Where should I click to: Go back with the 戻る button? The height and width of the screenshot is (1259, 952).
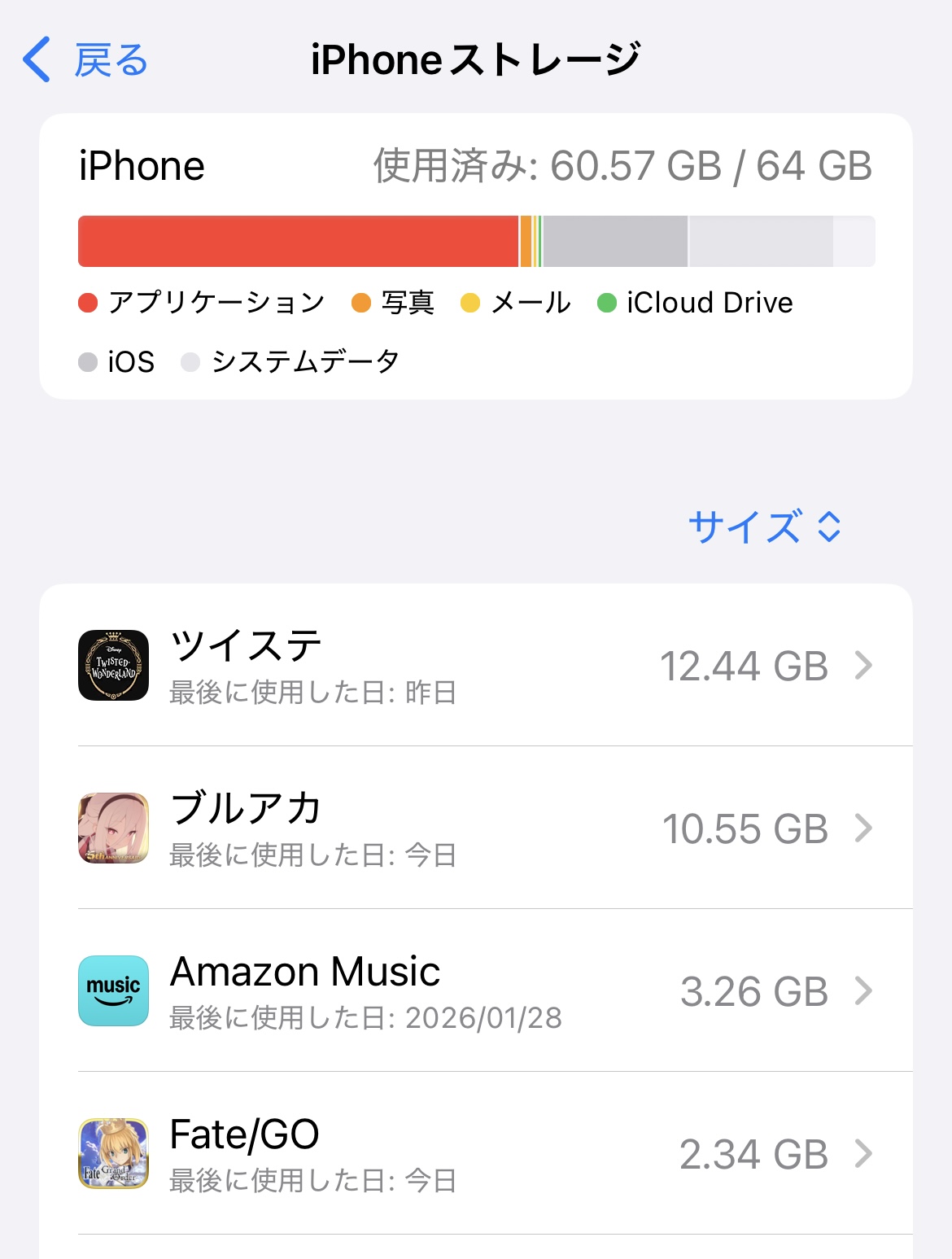85,60
